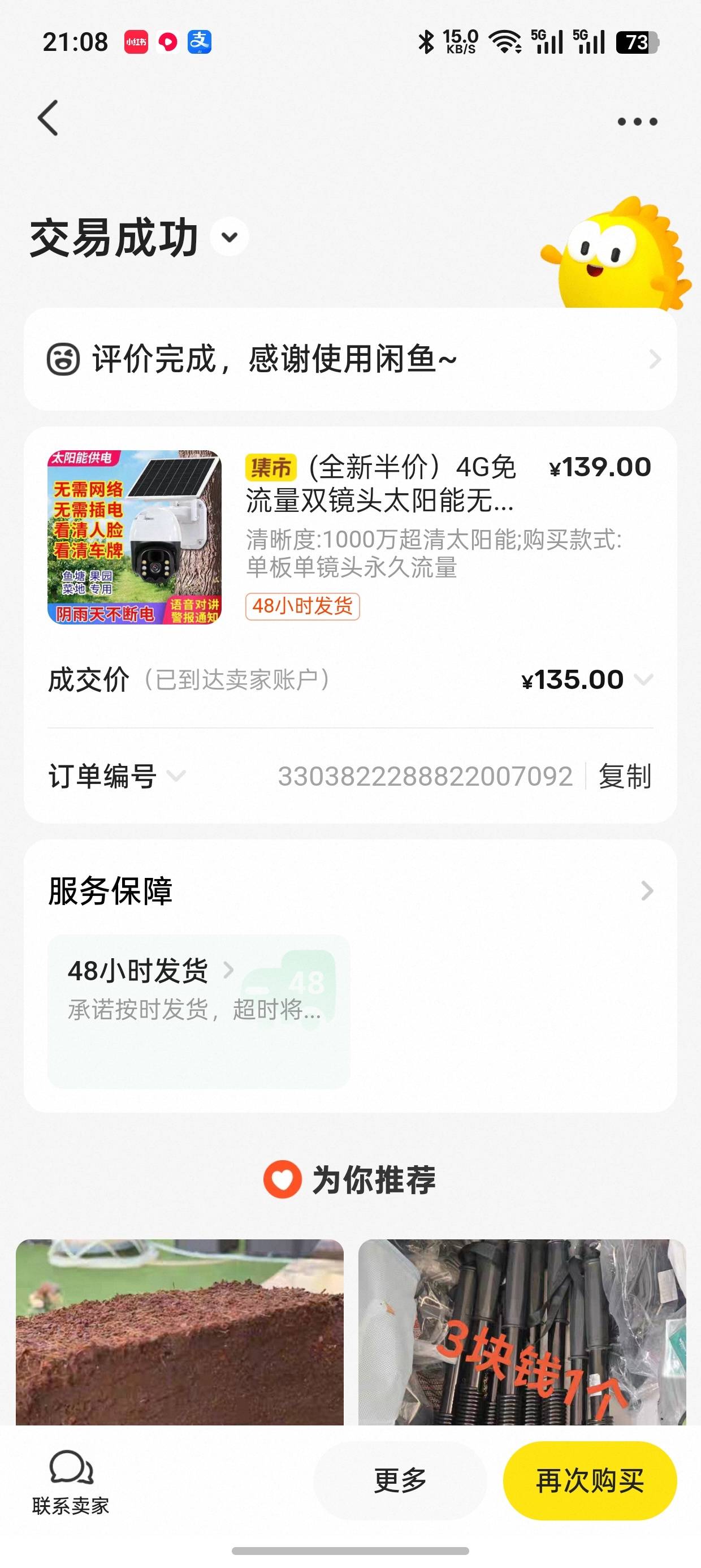Open the three-dot overflow menu

[x=637, y=122]
